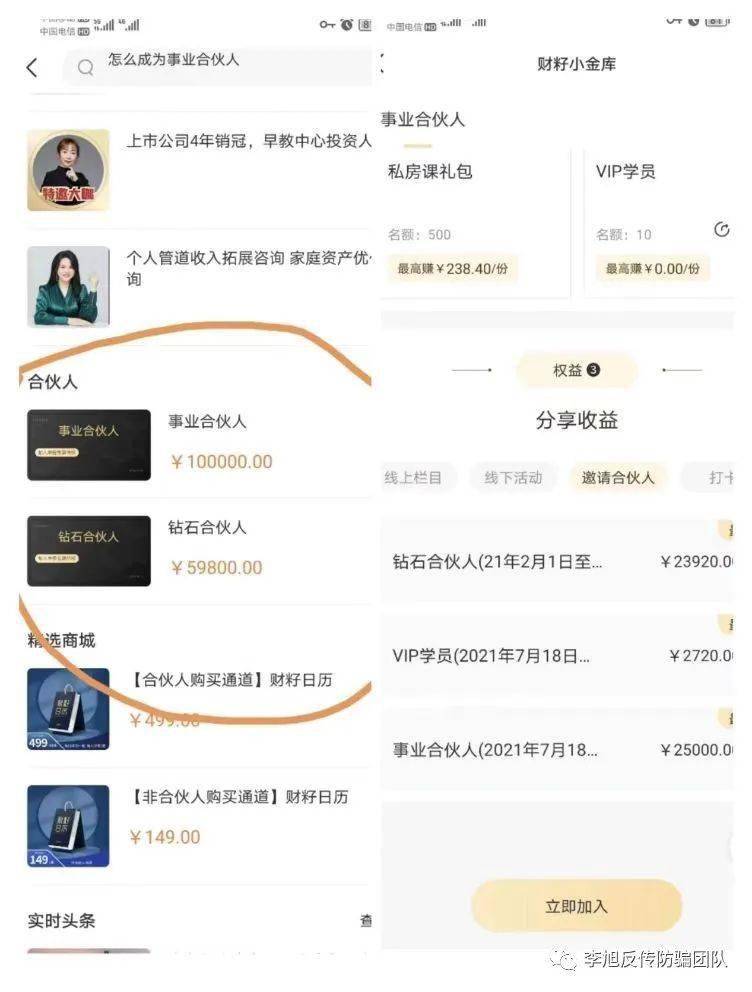Image resolution: width=752 pixels, height=992 pixels.
Task: Tap the refresh icon beside the VIP学员 quota
Action: click(x=719, y=229)
